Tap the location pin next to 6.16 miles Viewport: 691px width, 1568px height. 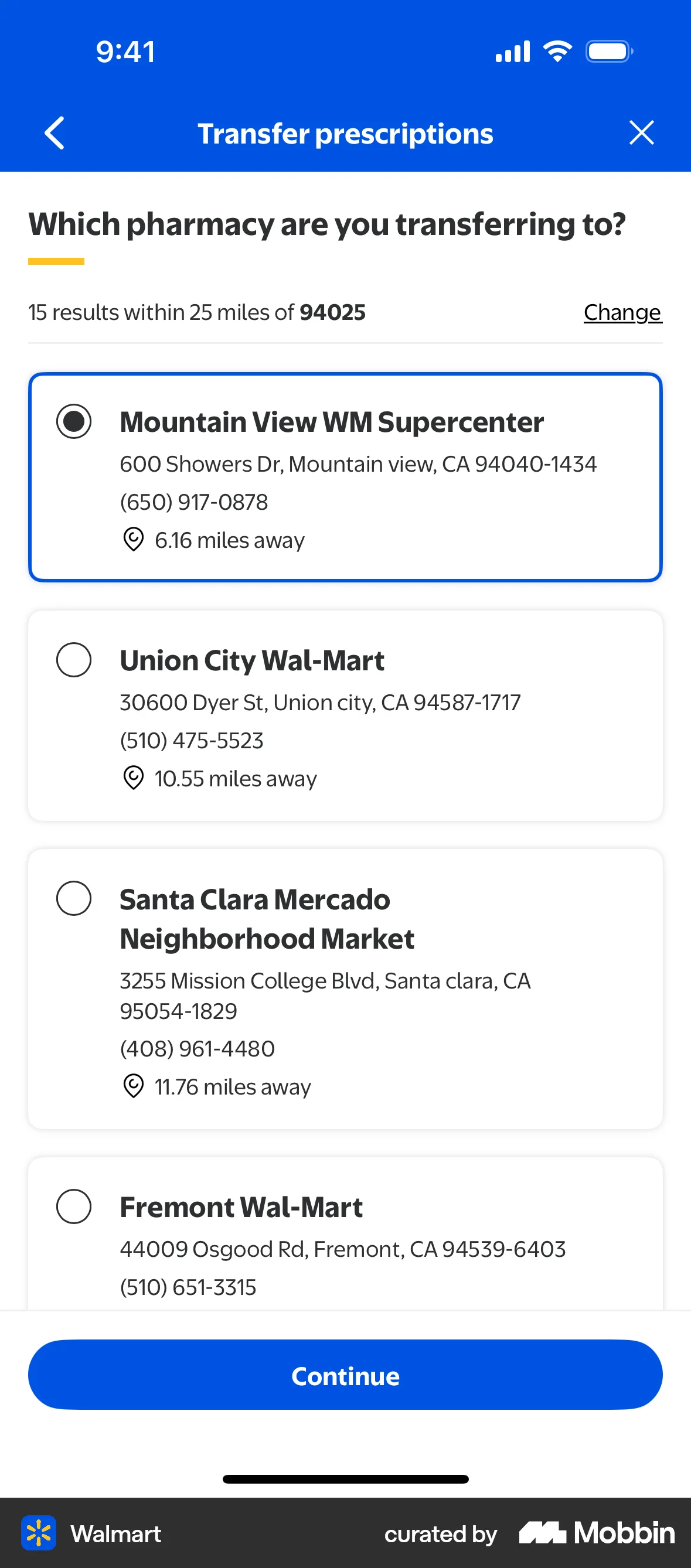(133, 539)
